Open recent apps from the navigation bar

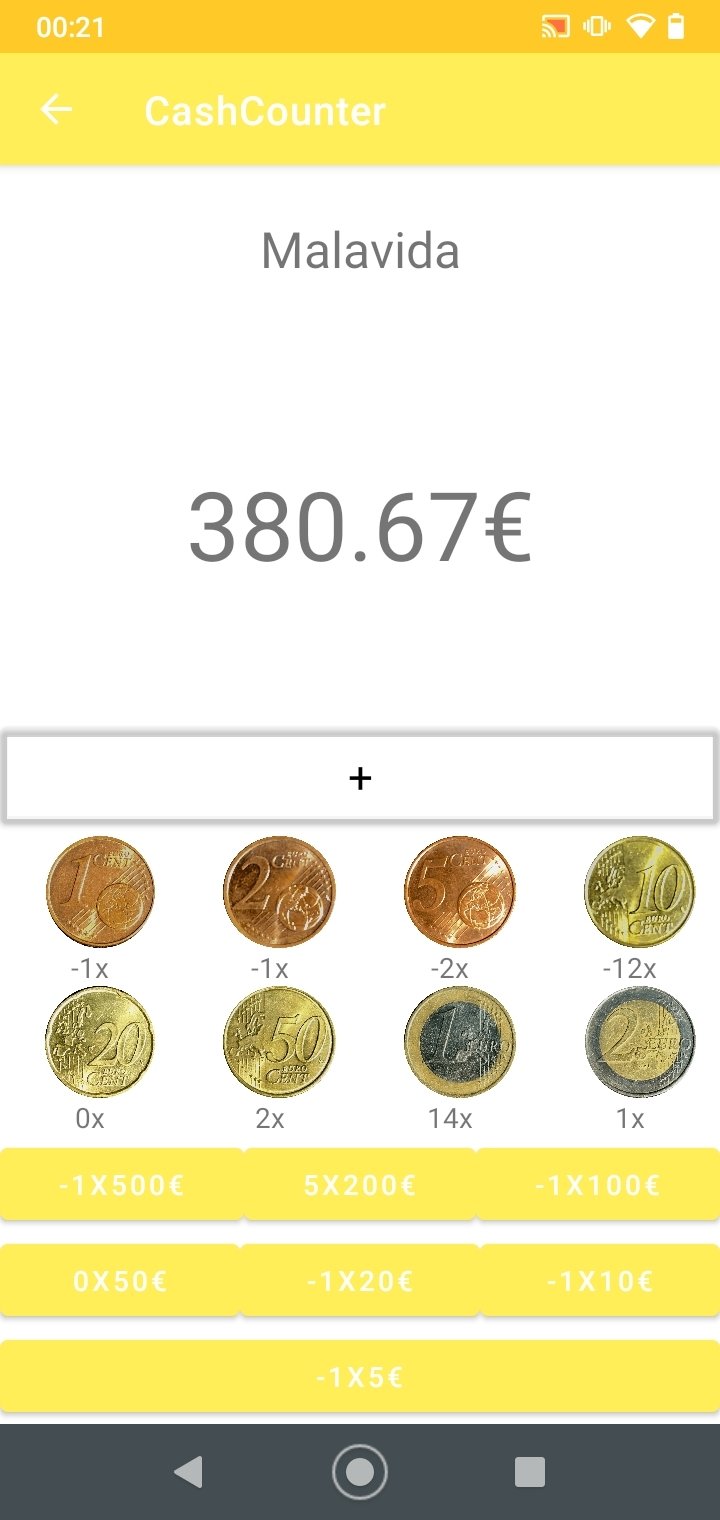click(x=529, y=1472)
